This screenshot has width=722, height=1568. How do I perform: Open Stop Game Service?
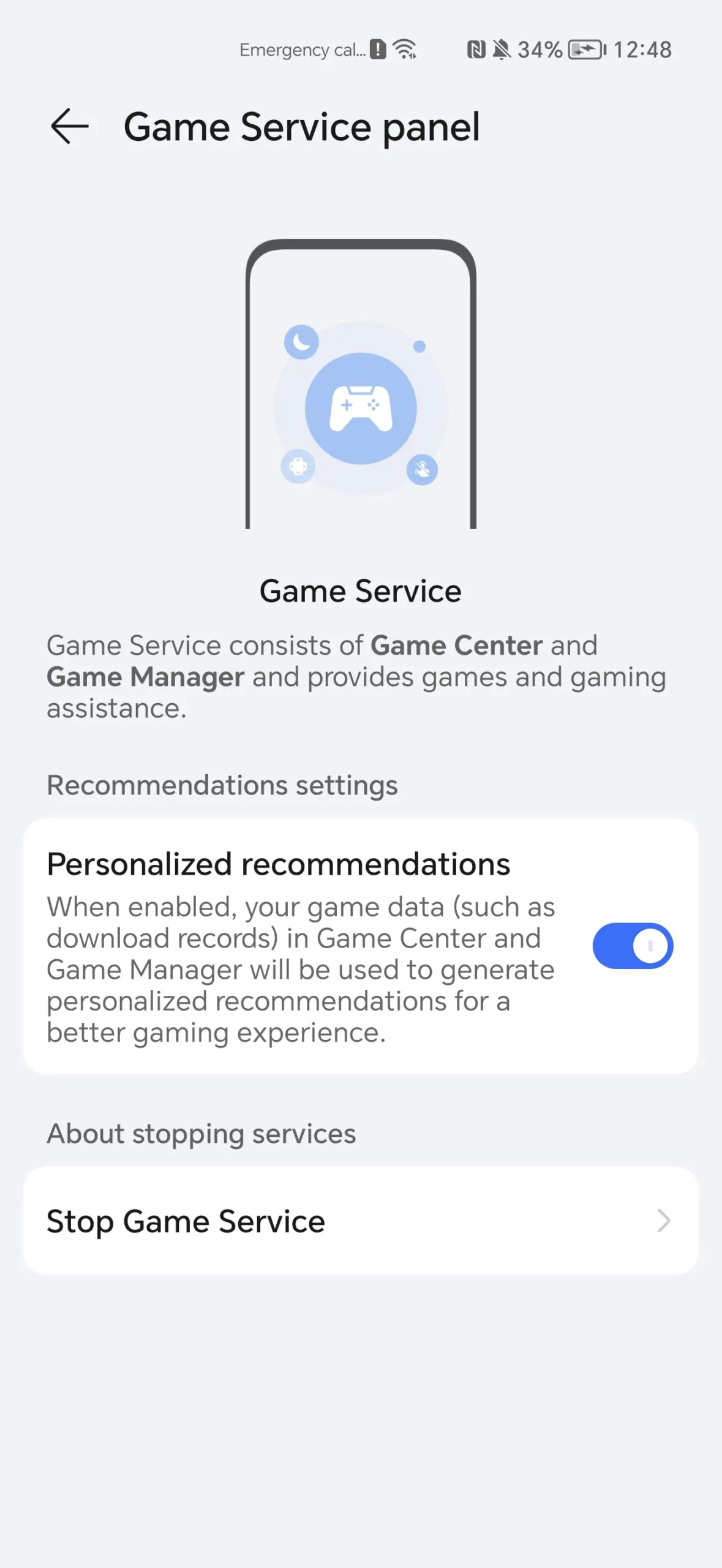tap(361, 1221)
